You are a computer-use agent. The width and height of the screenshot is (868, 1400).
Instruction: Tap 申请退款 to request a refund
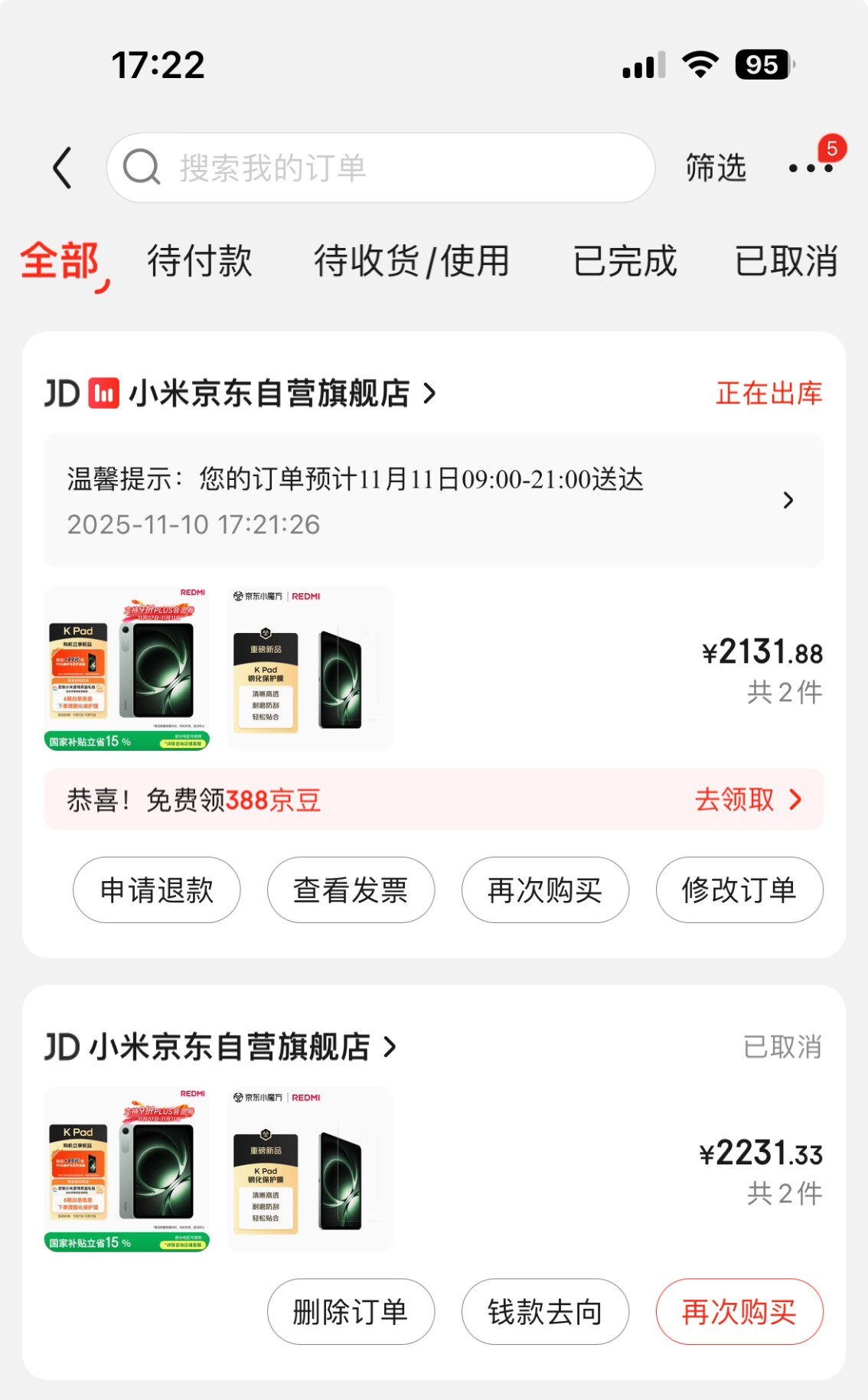click(157, 890)
